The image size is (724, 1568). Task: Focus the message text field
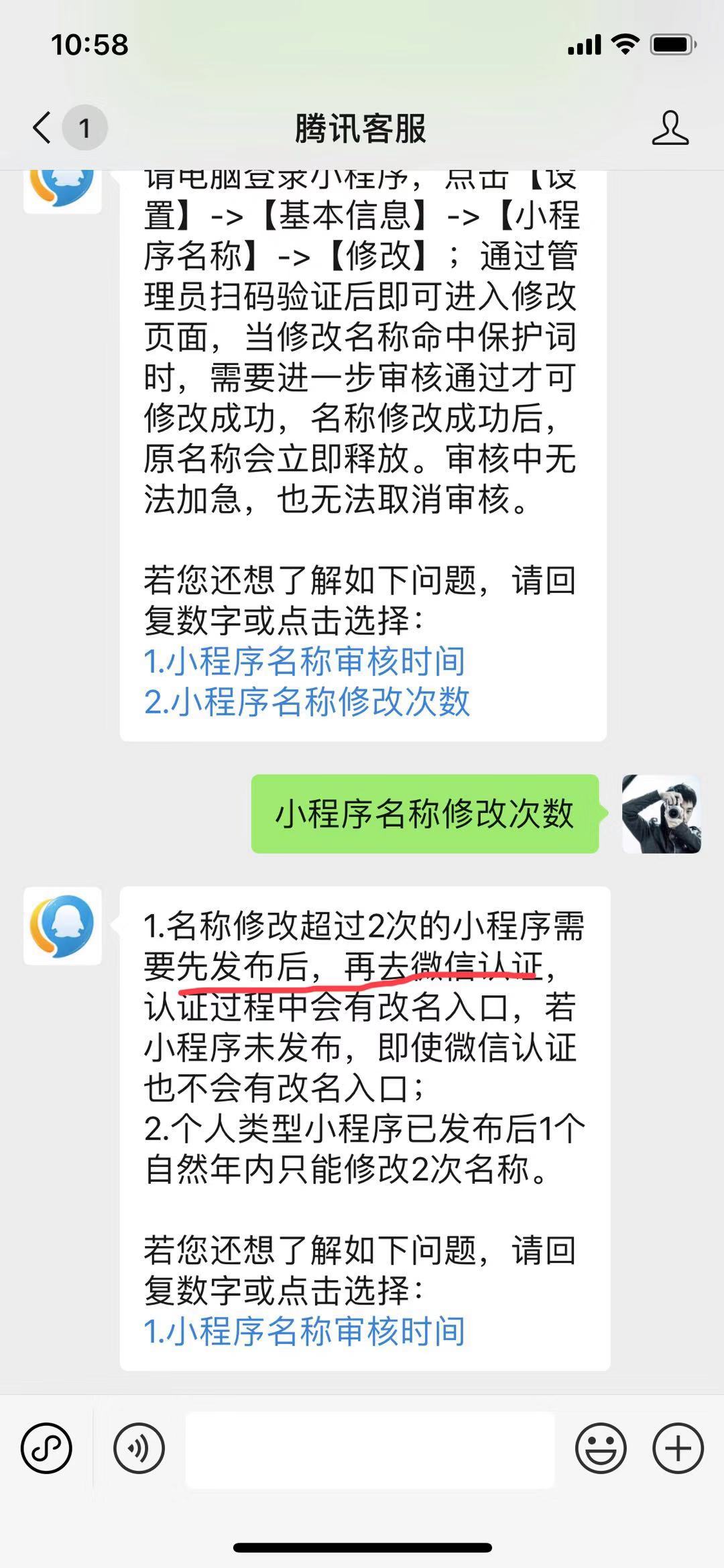pyautogui.click(x=370, y=1449)
